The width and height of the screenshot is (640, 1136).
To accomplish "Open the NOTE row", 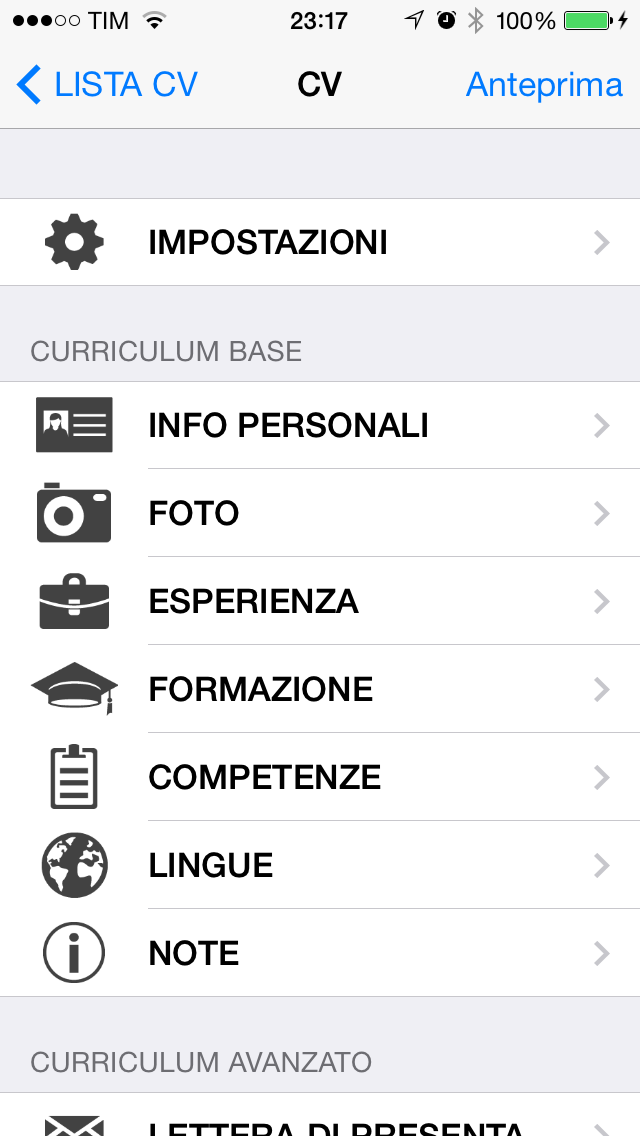I will point(320,953).
